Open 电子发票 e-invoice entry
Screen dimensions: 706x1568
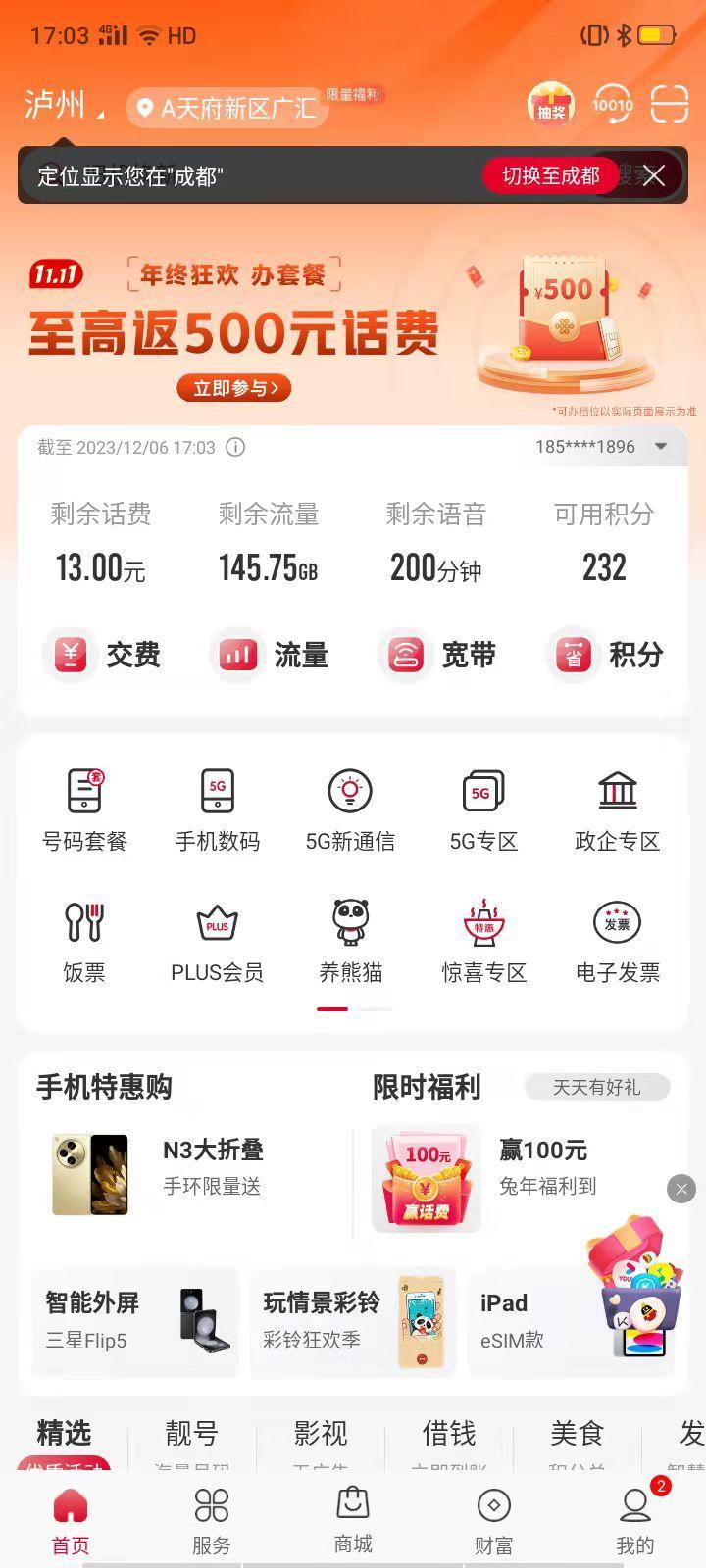(618, 941)
